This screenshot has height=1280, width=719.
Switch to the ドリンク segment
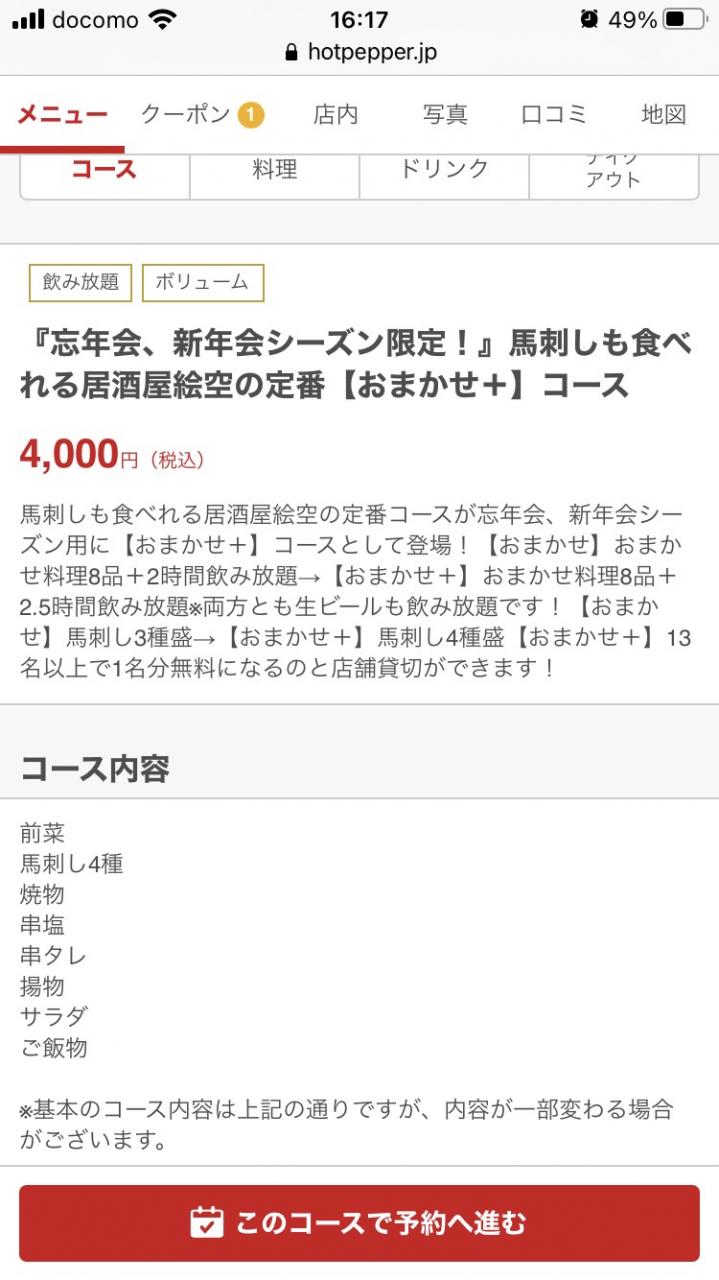444,172
